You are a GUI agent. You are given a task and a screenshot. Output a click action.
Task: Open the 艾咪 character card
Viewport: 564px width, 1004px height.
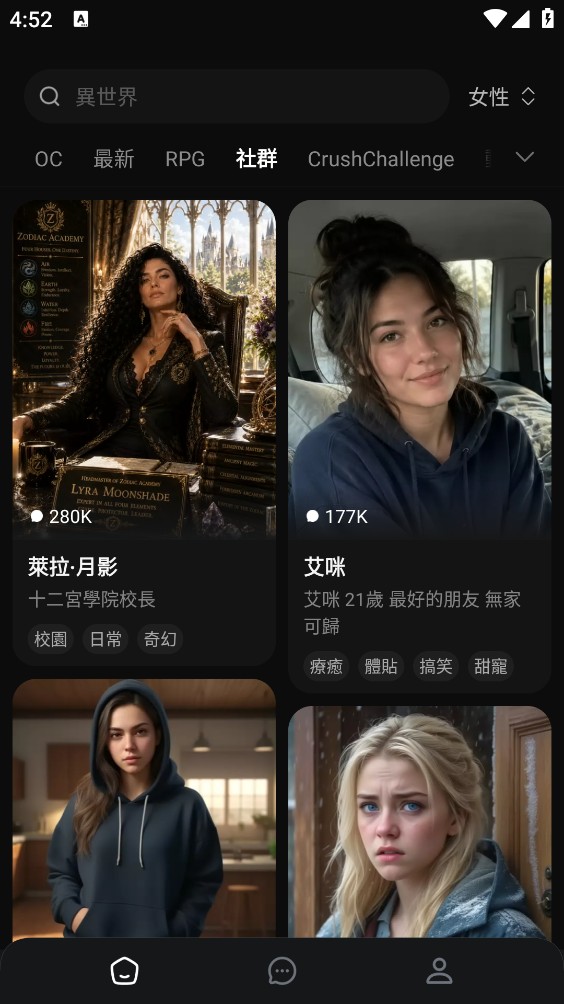(419, 446)
